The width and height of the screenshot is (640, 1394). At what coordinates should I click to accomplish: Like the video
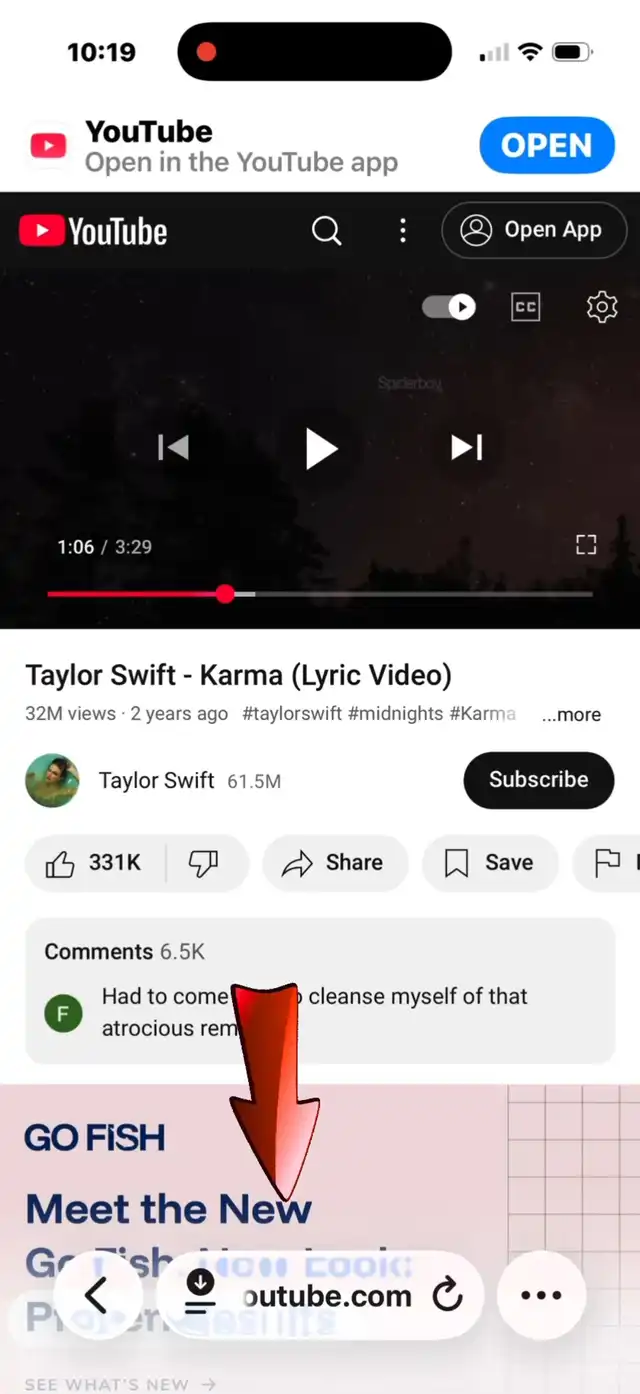point(94,863)
